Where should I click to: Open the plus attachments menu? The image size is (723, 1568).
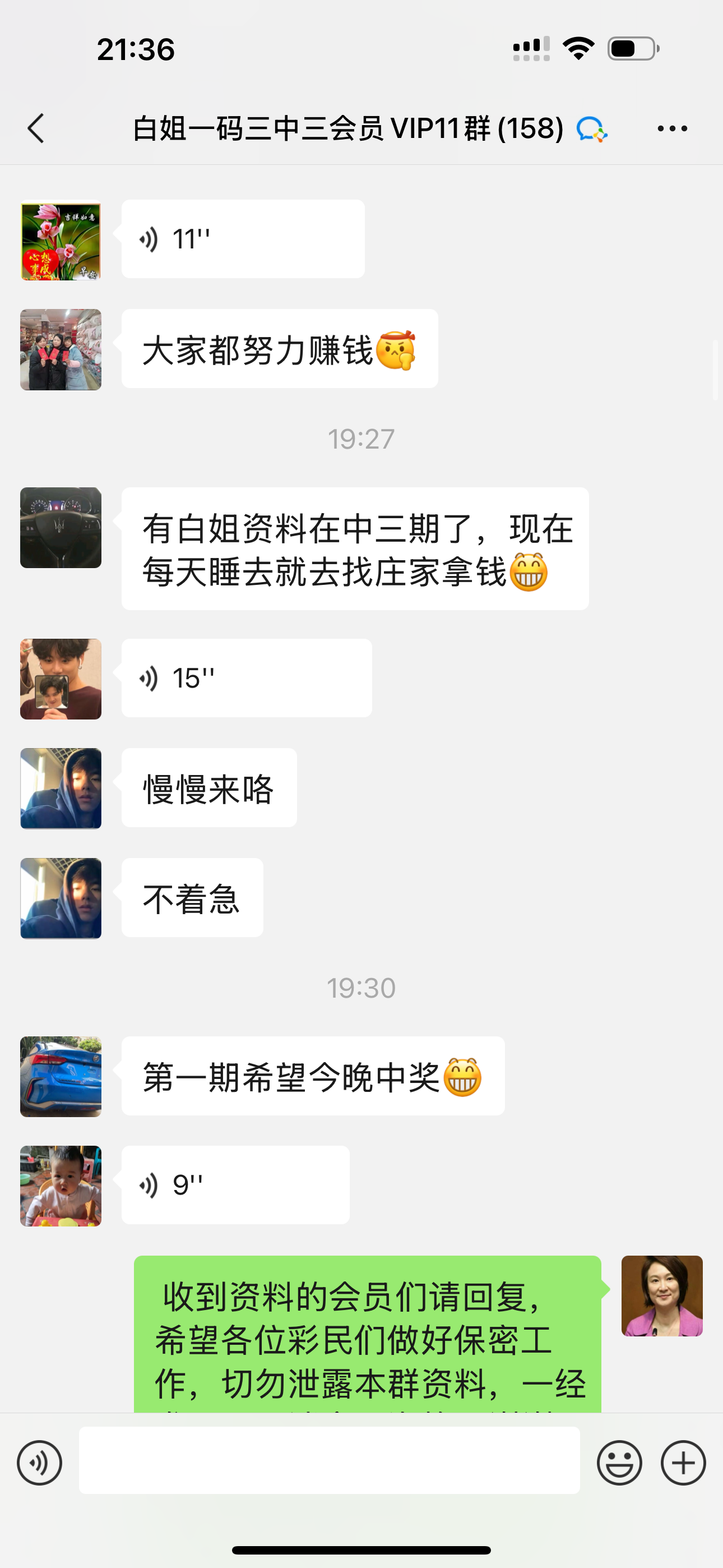(683, 1463)
